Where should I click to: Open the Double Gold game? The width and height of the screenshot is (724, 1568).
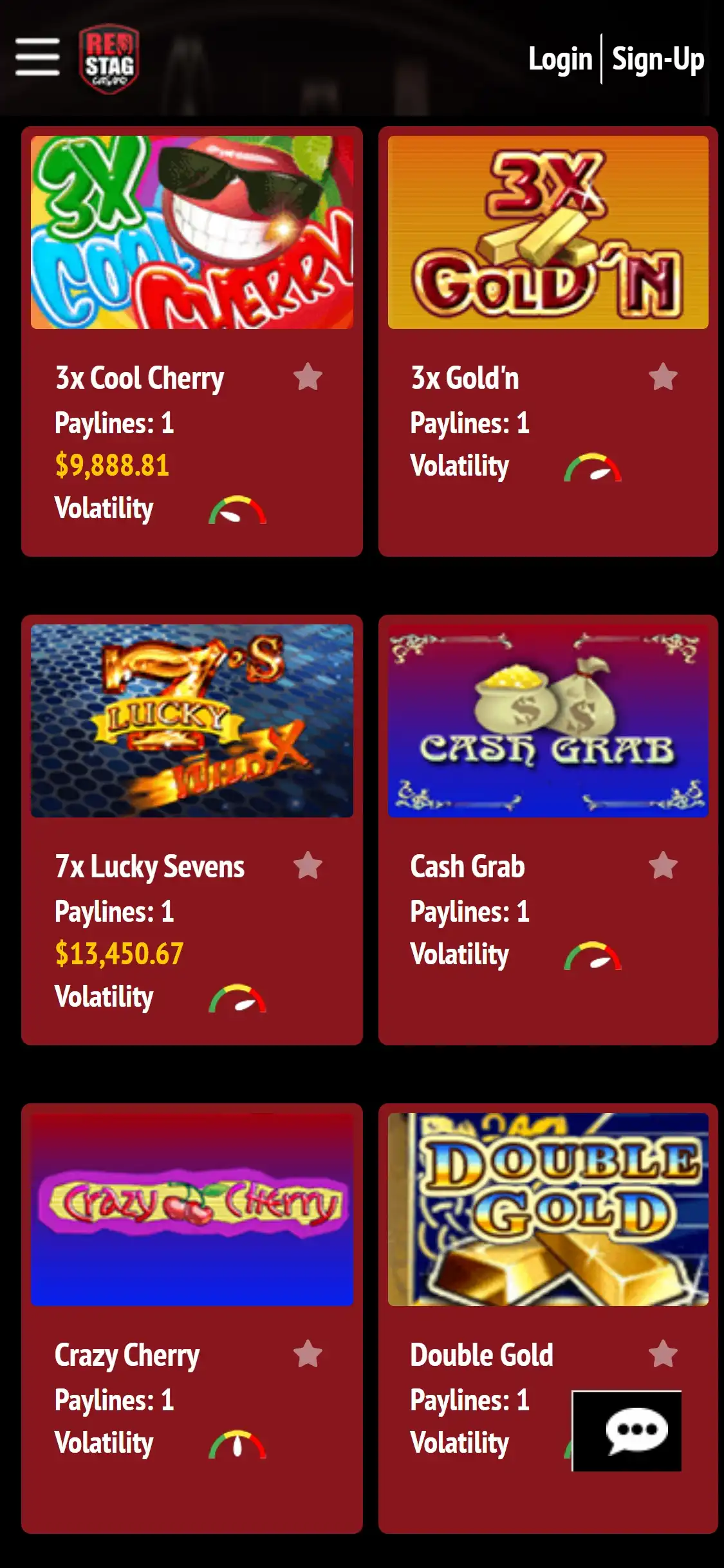(548, 1209)
